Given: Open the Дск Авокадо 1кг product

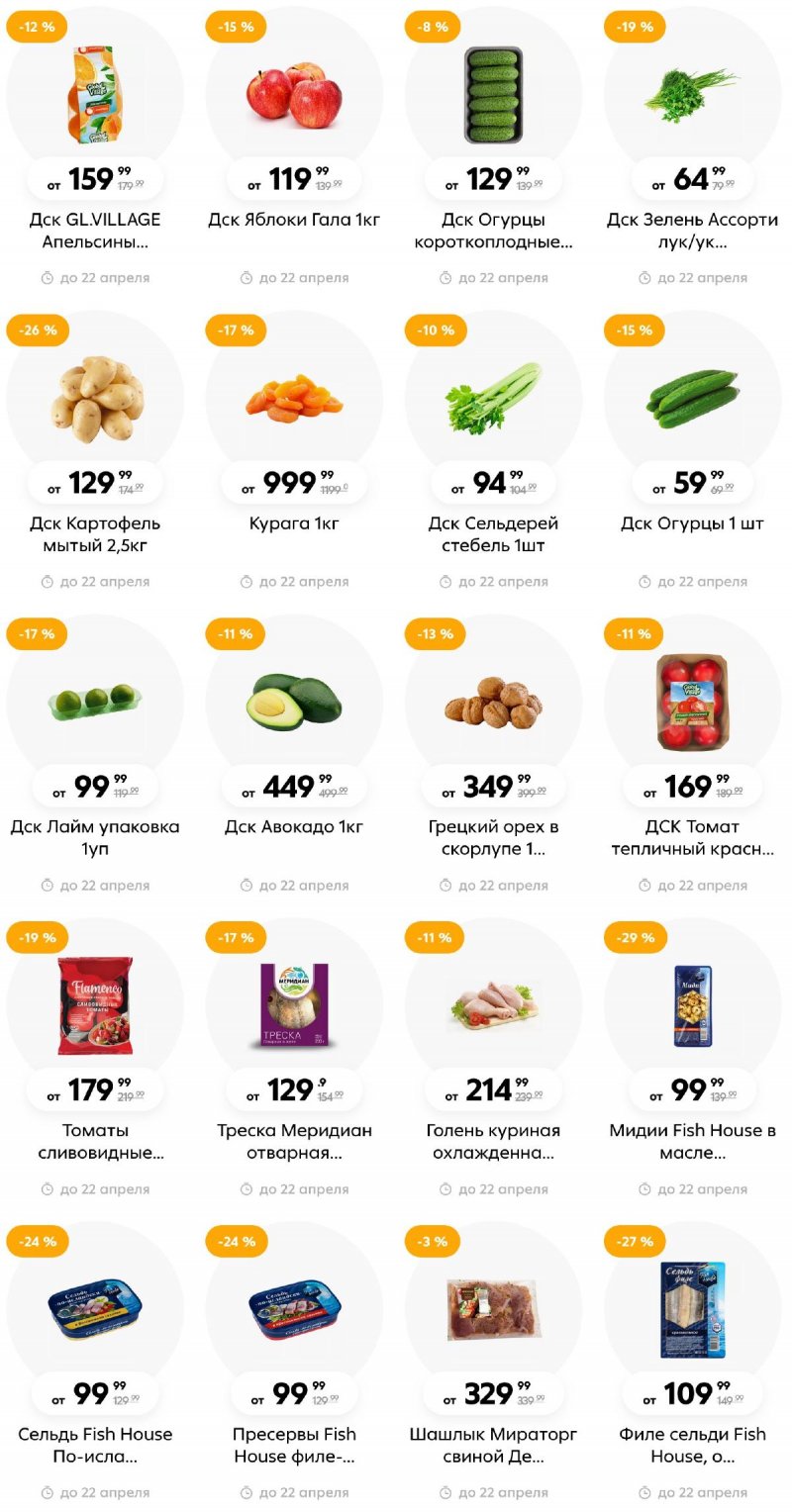Looking at the screenshot, I should [x=294, y=702].
